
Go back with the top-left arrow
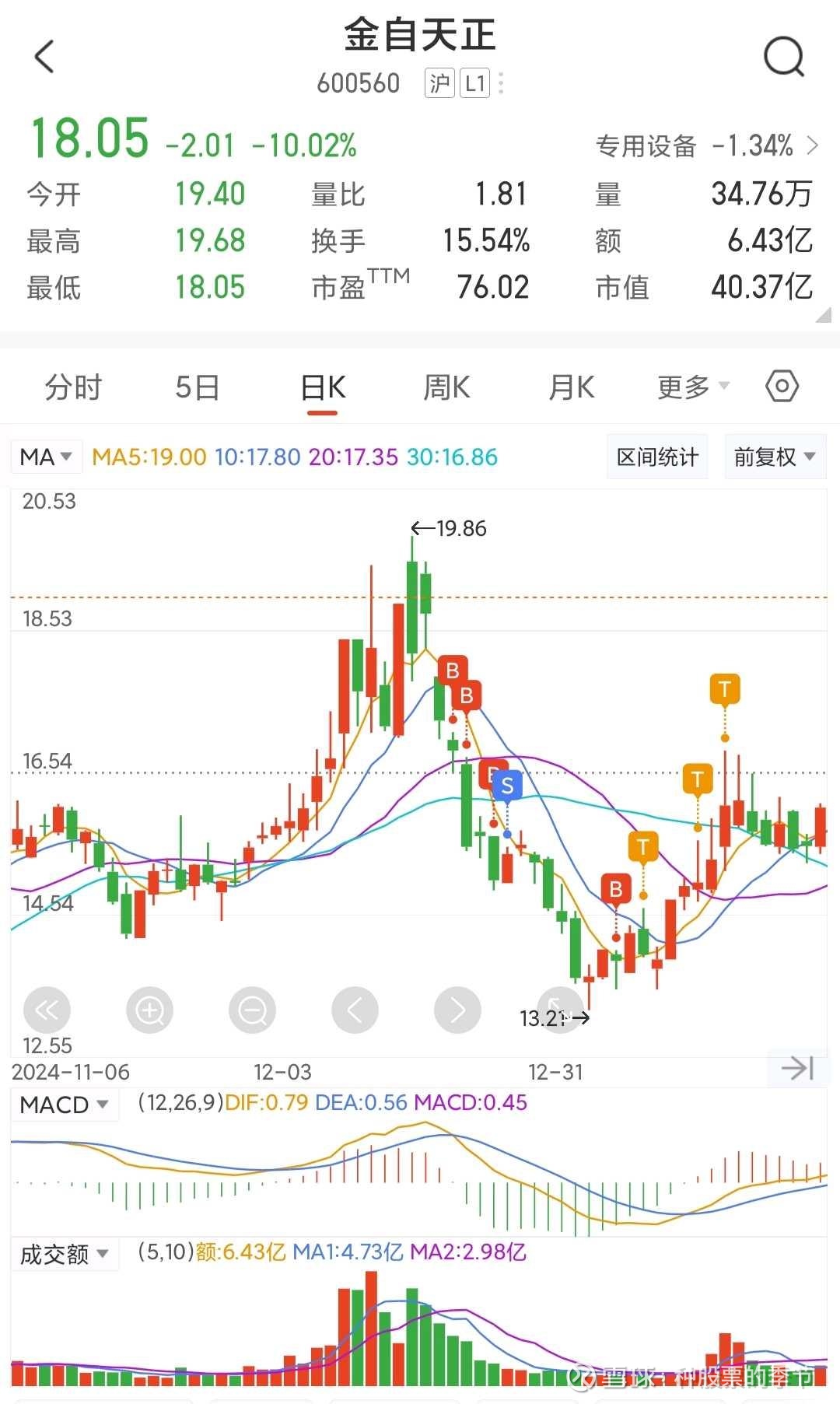[45, 57]
